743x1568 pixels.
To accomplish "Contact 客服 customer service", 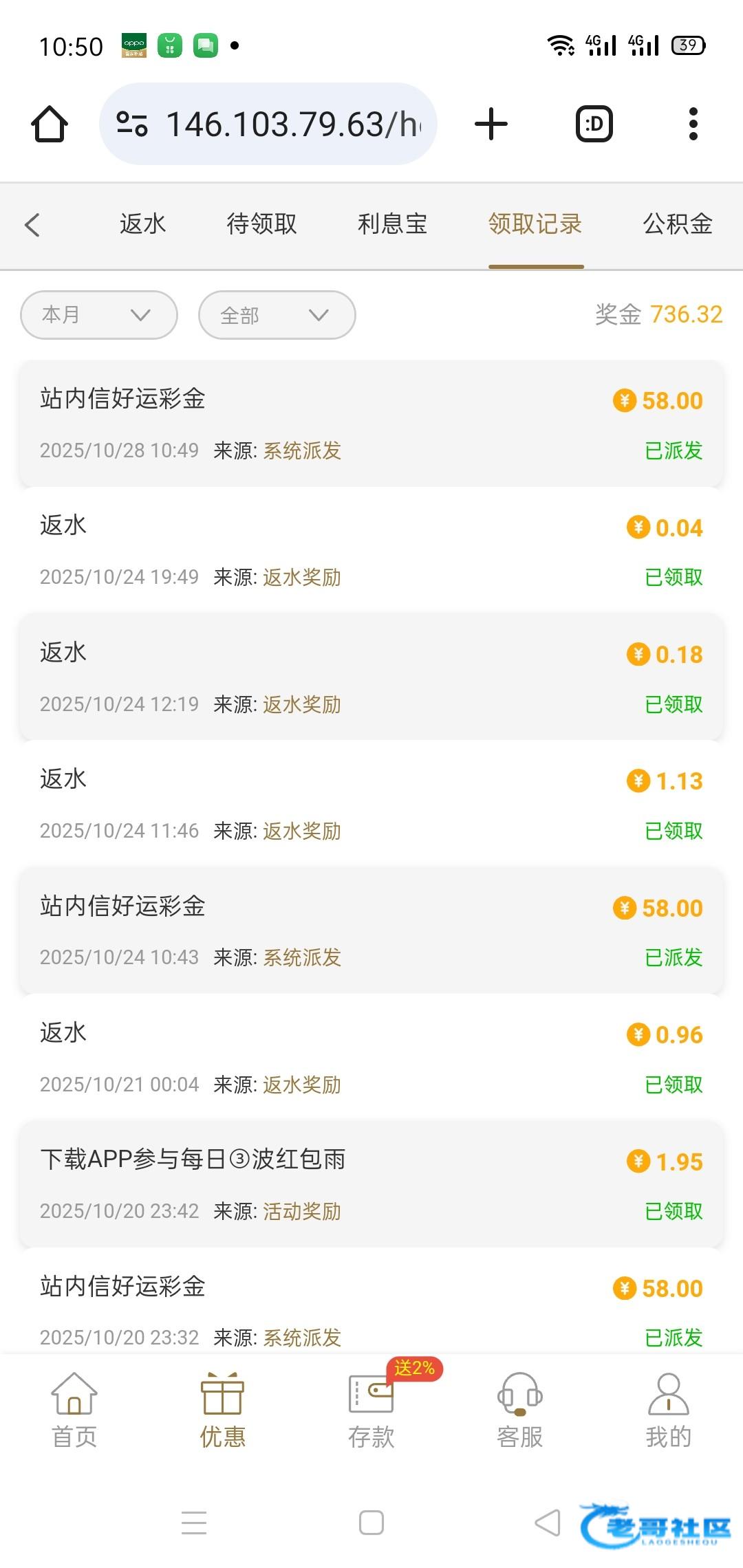I will click(x=520, y=1410).
